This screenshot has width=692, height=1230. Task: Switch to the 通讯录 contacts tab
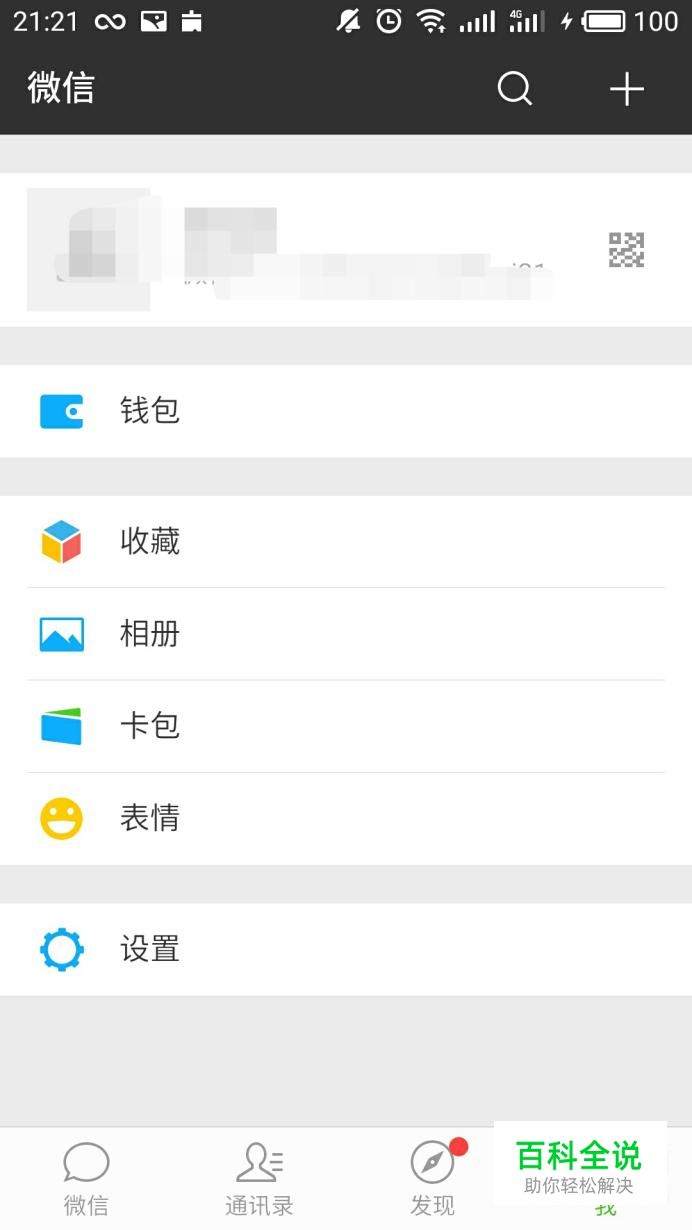click(x=259, y=1180)
